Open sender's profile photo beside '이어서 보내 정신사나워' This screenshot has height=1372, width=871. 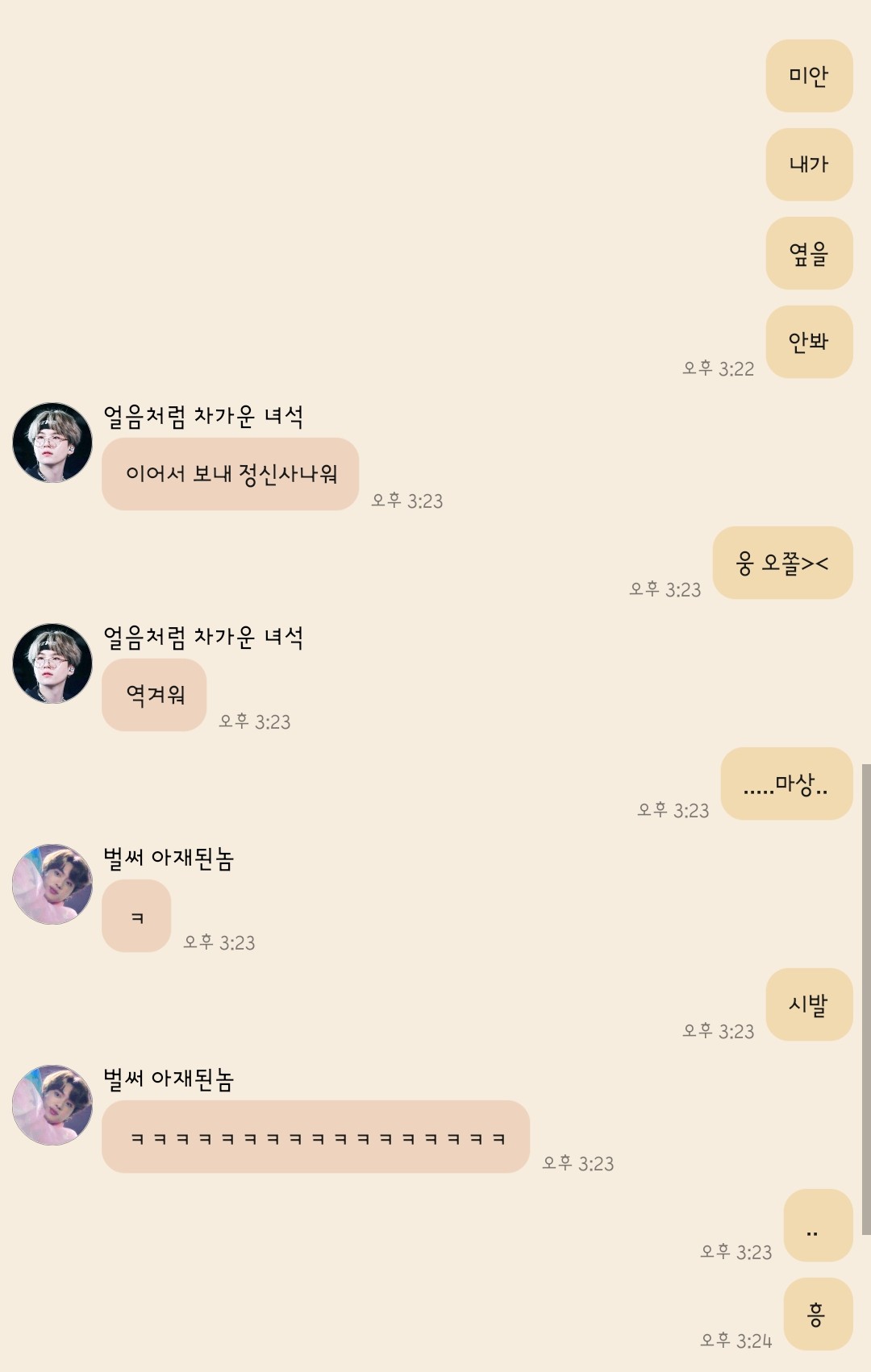click(52, 443)
